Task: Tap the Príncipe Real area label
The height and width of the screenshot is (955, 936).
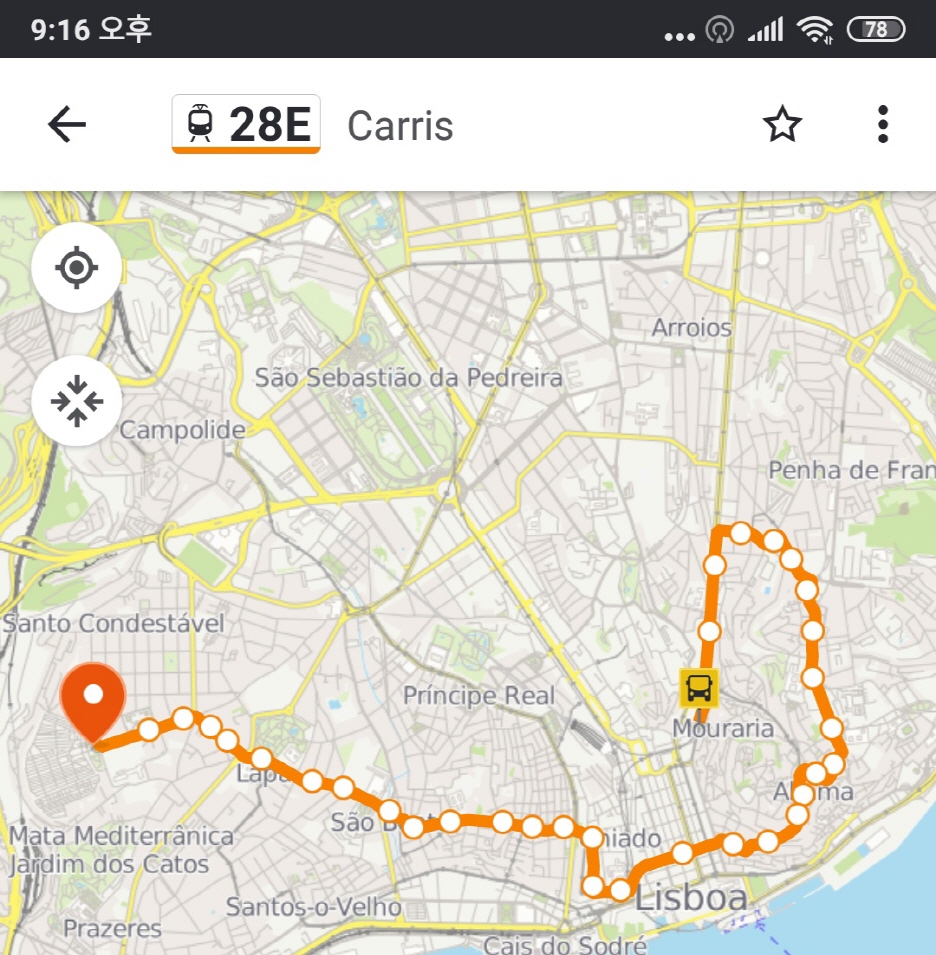Action: pyautogui.click(x=480, y=696)
